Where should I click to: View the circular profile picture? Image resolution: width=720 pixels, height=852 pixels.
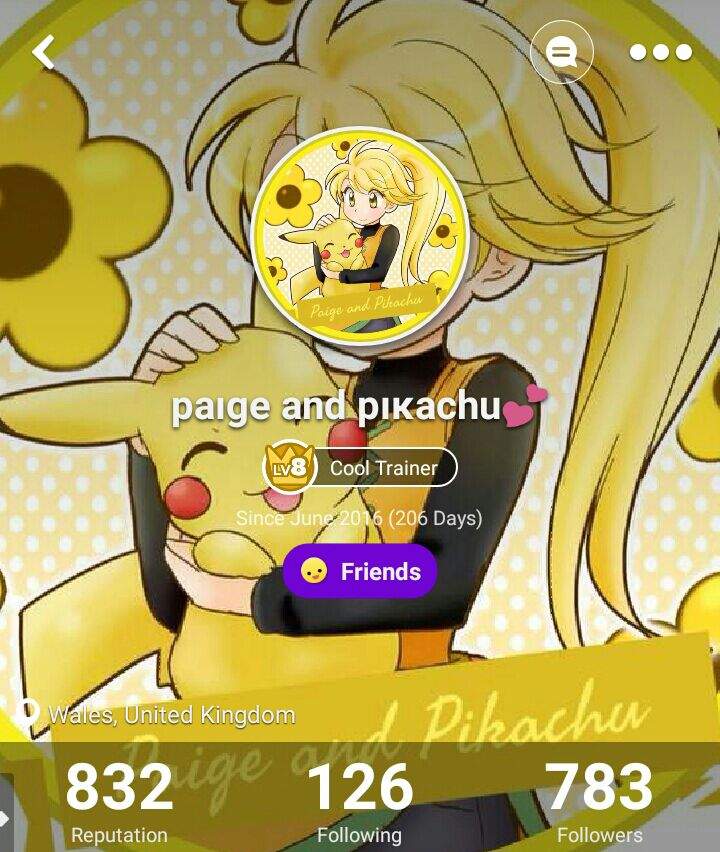point(360,230)
